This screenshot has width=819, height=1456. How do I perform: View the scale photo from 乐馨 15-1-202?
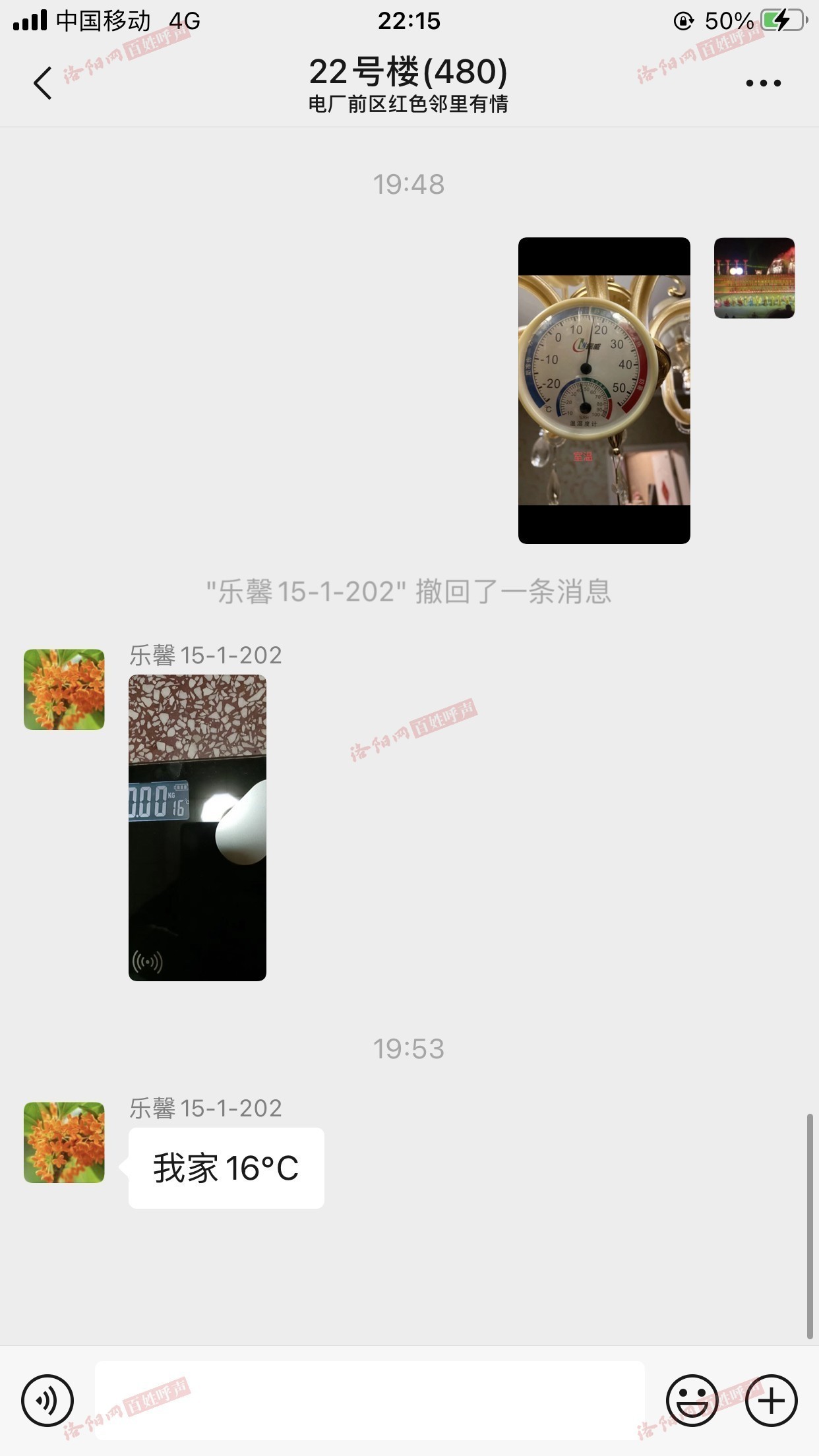(197, 828)
